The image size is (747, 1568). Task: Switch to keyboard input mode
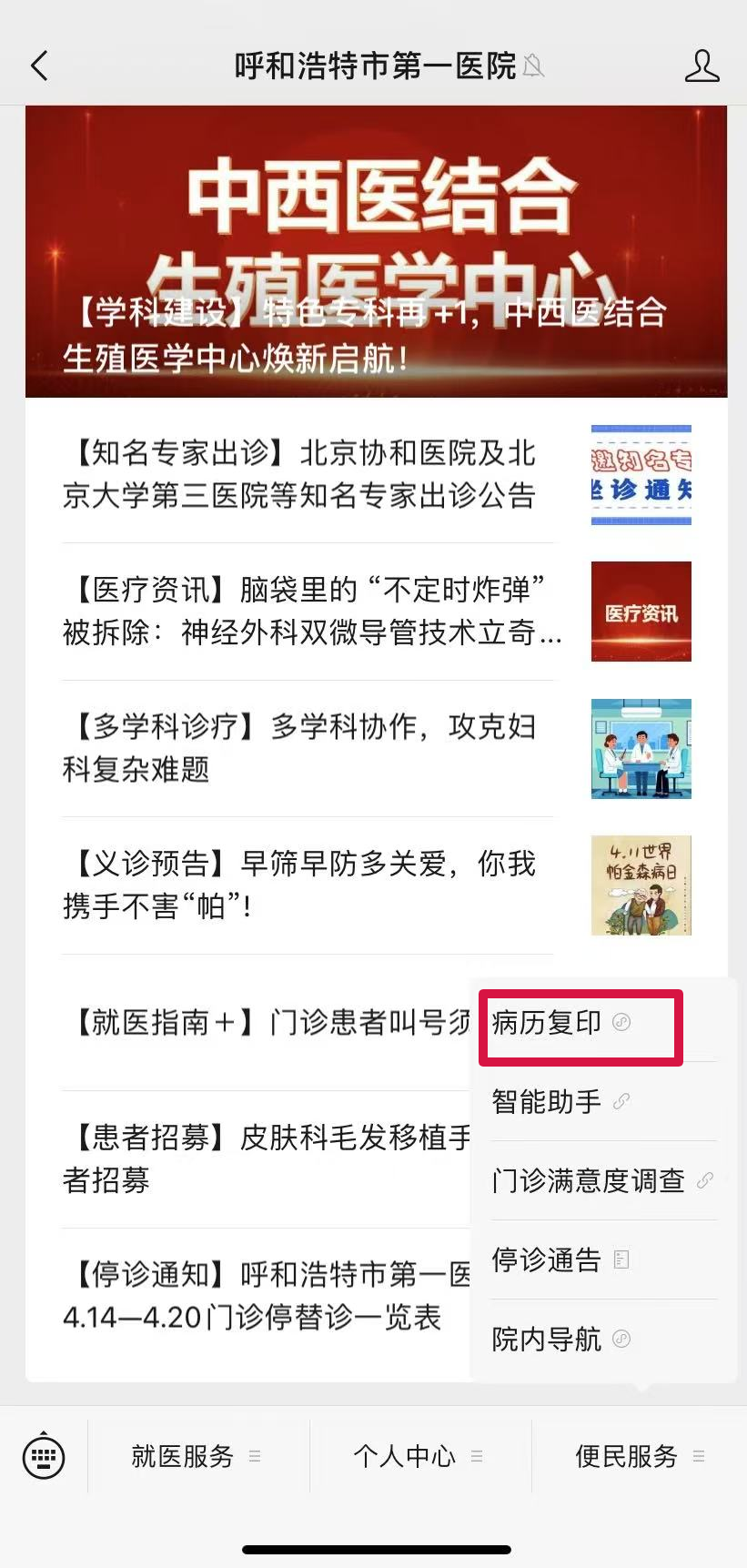44,1456
